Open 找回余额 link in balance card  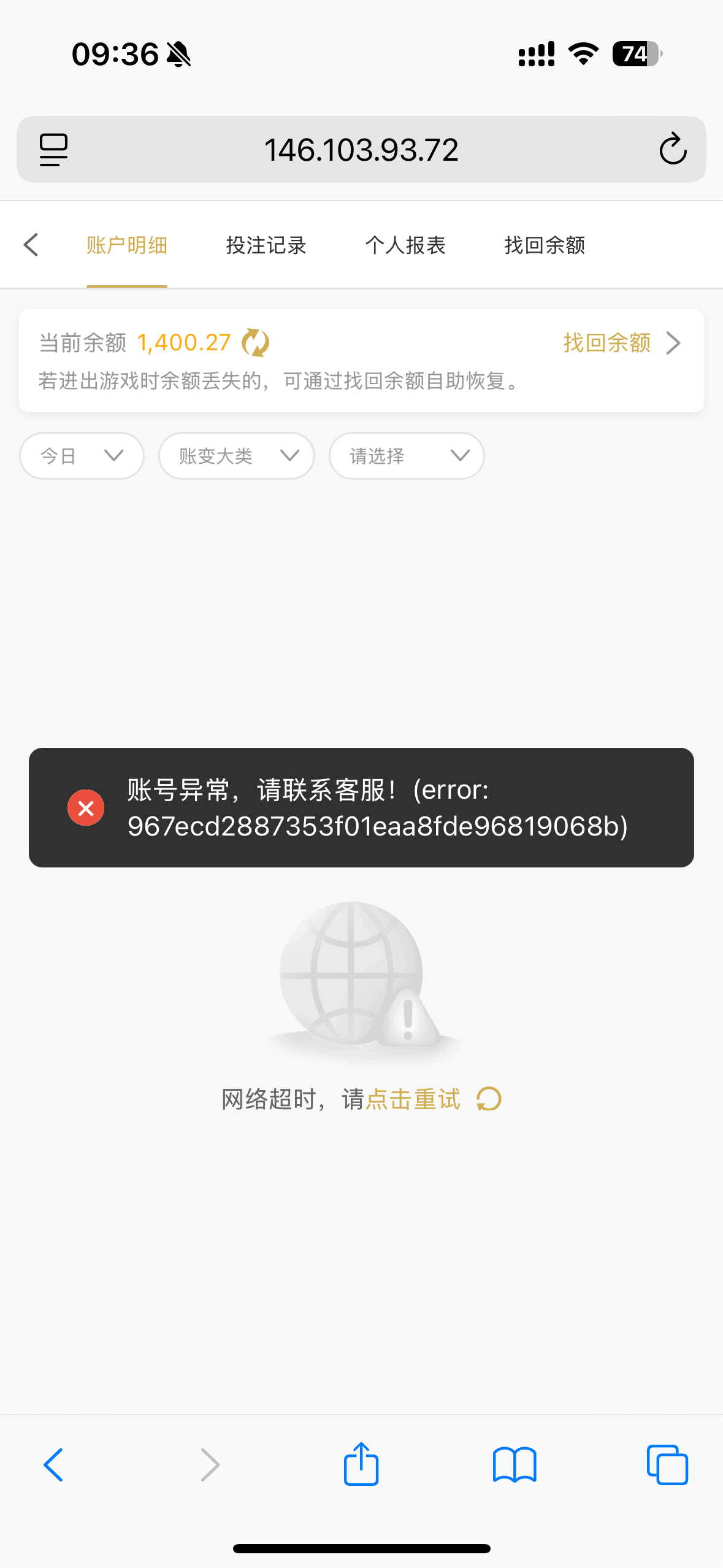coord(621,343)
